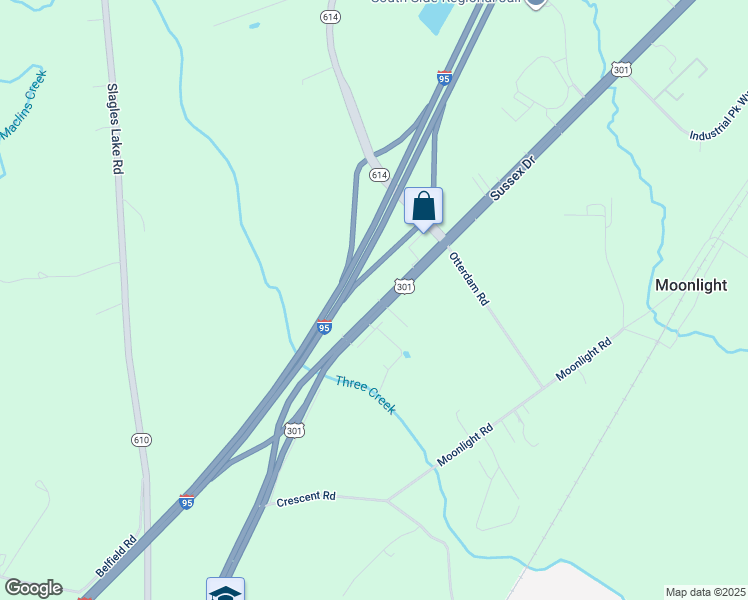The image size is (748, 600).
Task: Tap the Google logo link
Action: coord(33,588)
